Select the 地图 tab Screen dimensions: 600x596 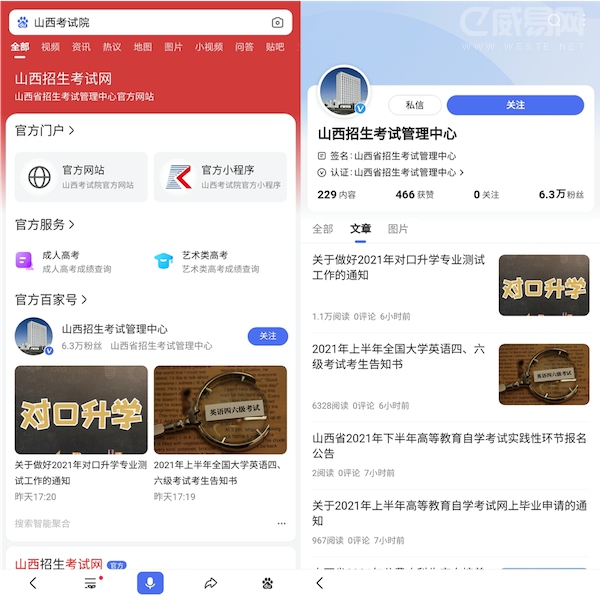(143, 47)
